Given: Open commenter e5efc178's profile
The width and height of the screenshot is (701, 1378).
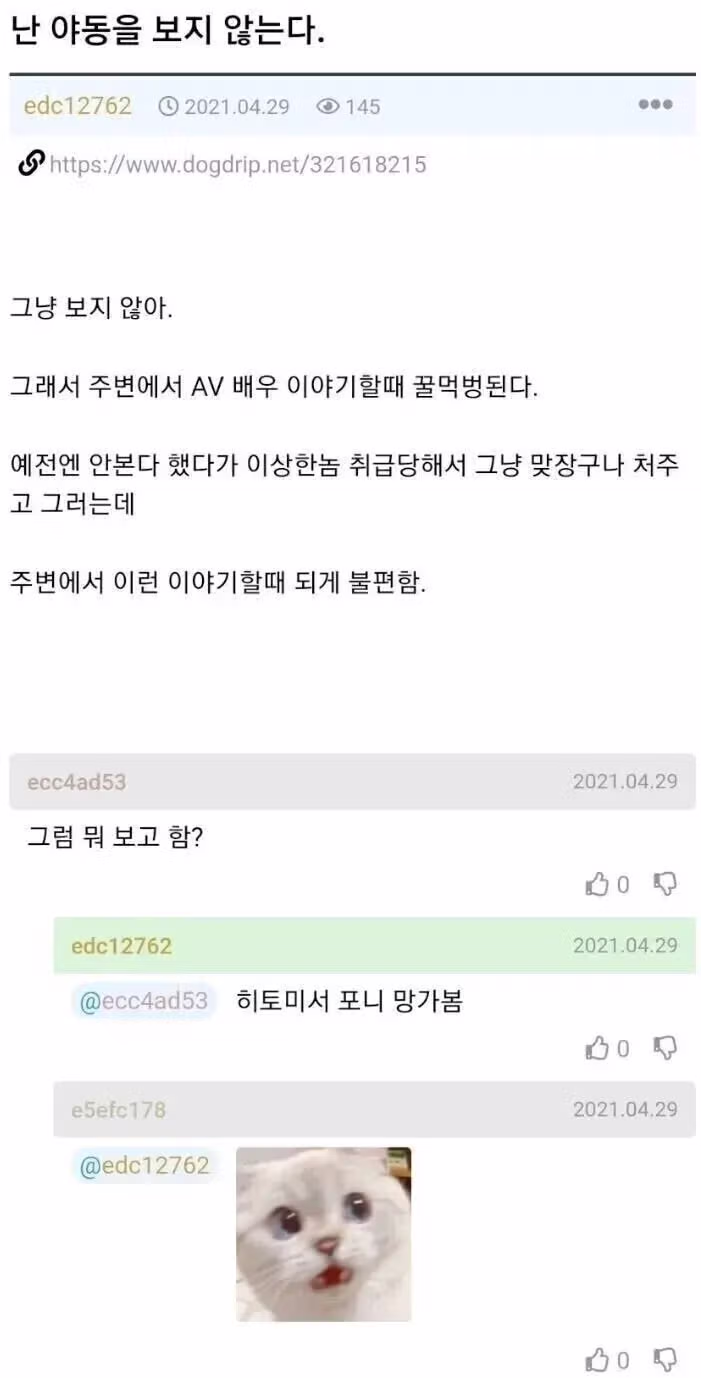Looking at the screenshot, I should click(118, 1110).
